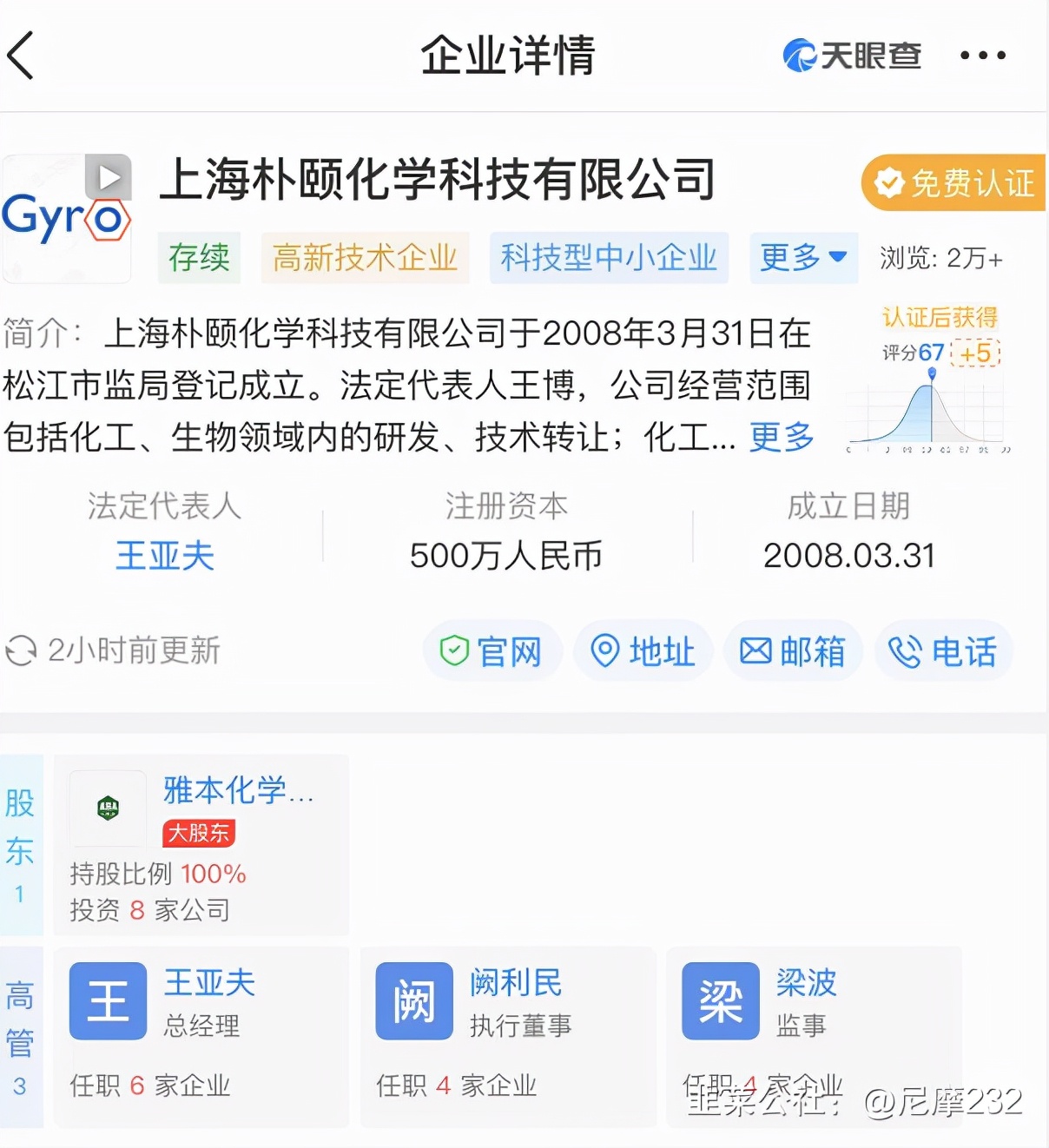Open the overflow menu with three dots
Screen dimensions: 1049x1148
(983, 54)
